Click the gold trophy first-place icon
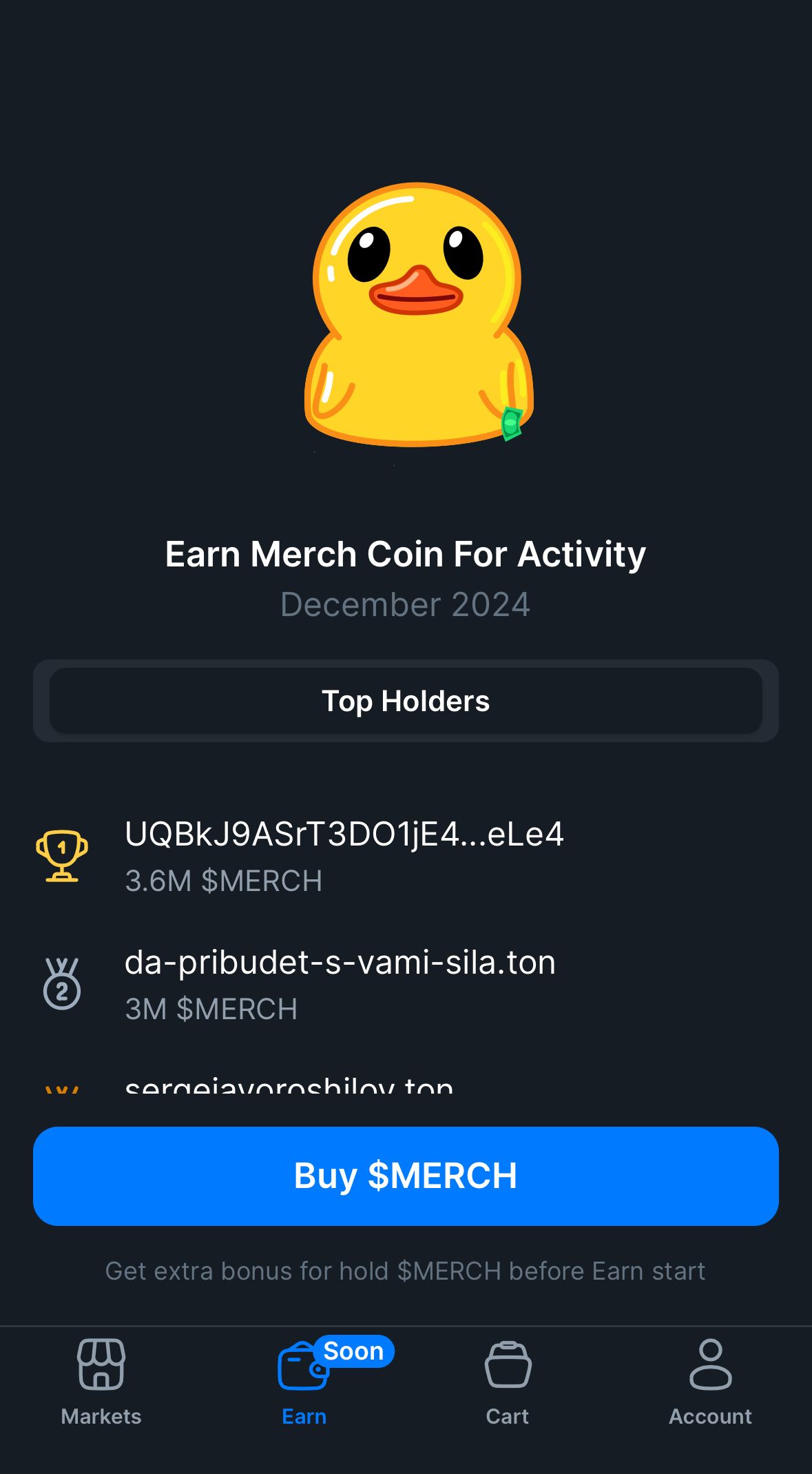812x1474 pixels. tap(63, 857)
